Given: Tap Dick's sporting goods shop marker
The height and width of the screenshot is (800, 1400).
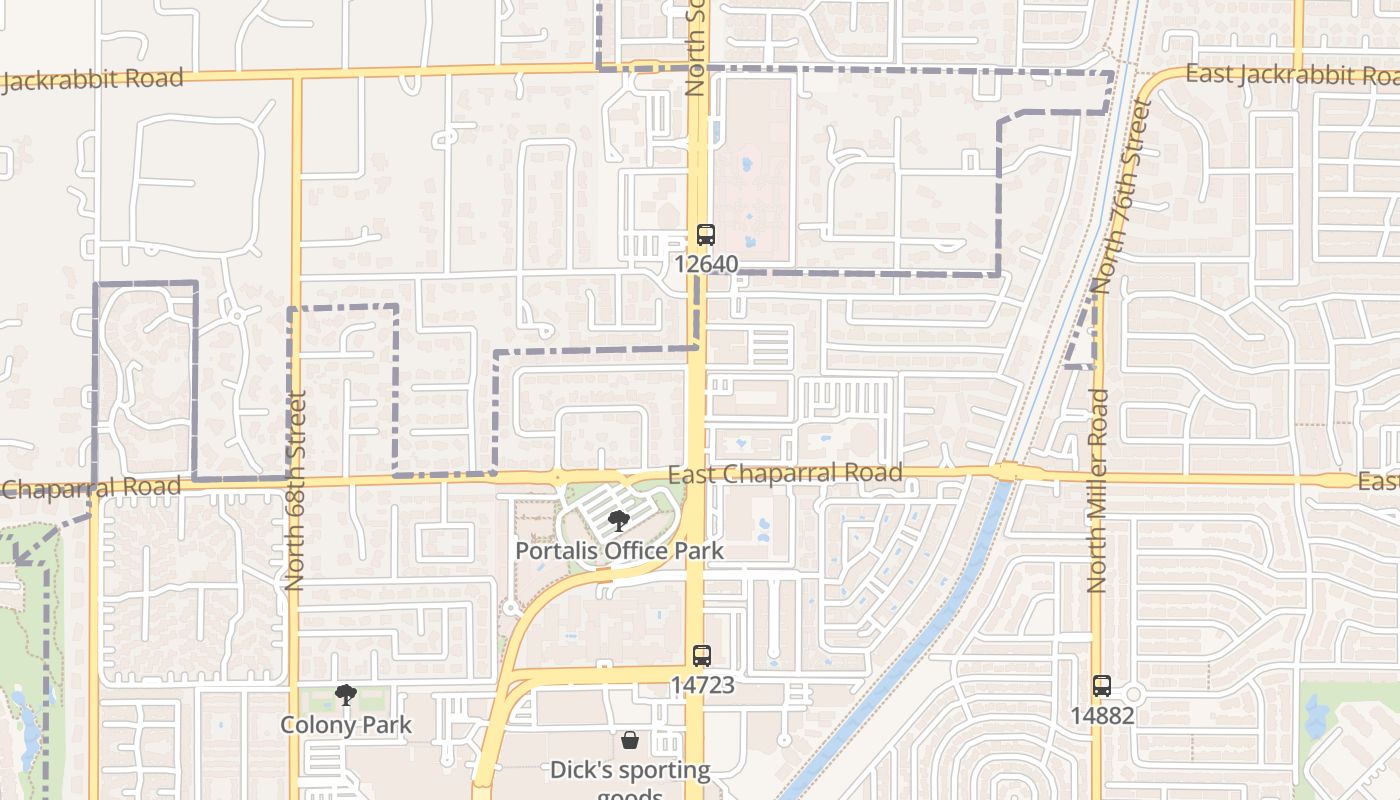Looking at the screenshot, I should click(630, 741).
